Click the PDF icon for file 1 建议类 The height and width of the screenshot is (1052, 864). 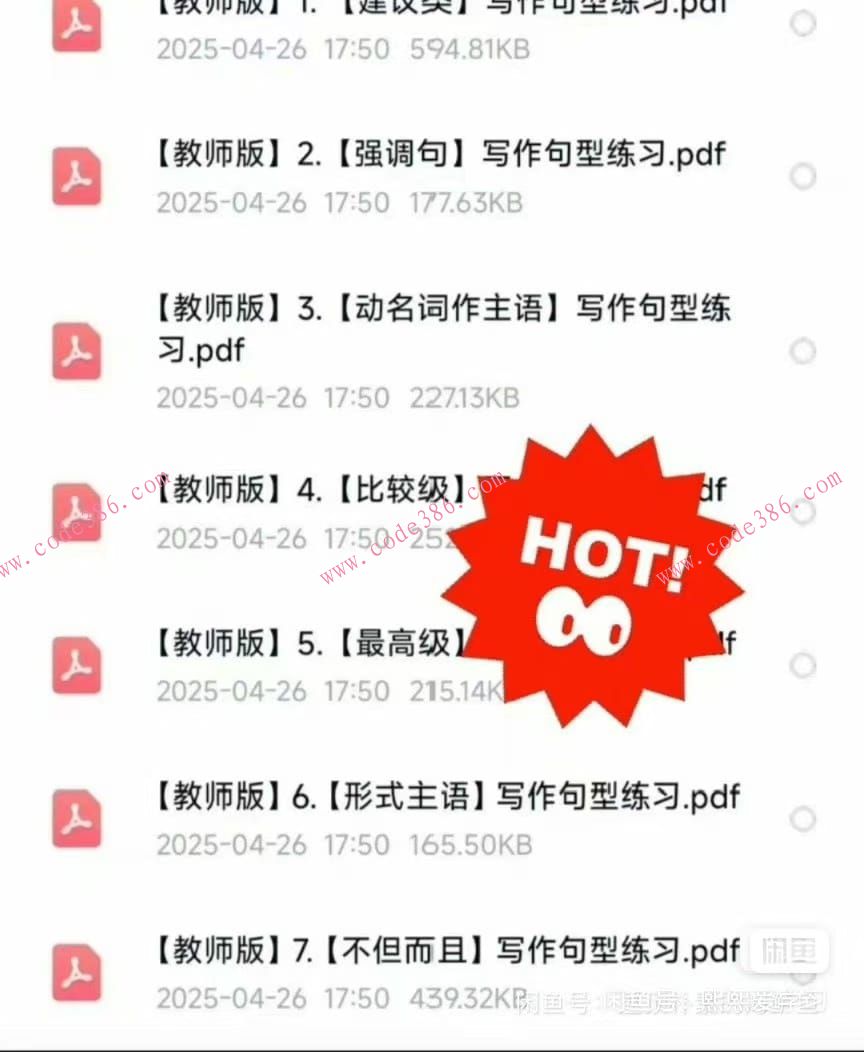pos(76,27)
